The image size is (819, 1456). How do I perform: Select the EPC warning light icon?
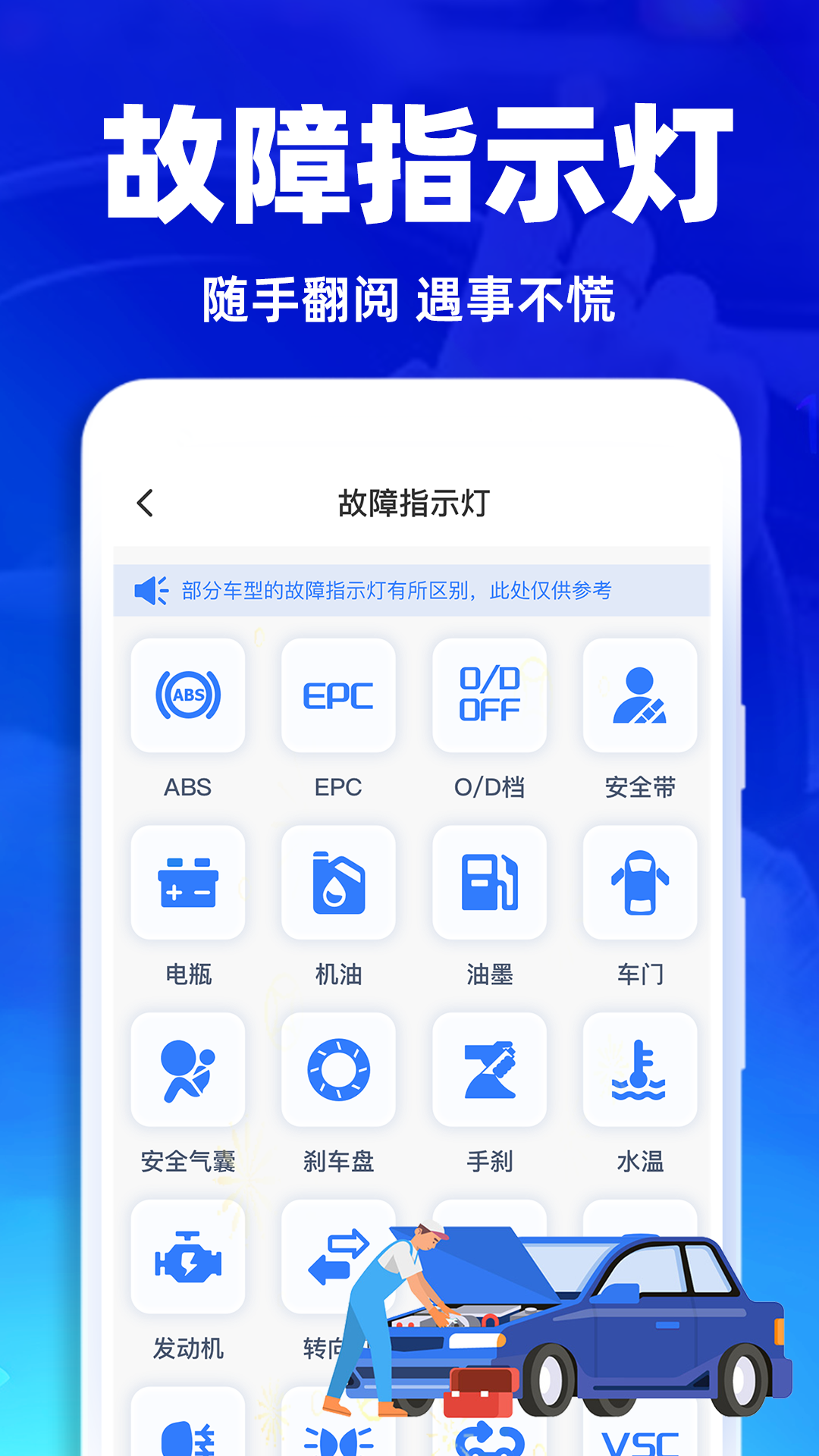[x=338, y=696]
